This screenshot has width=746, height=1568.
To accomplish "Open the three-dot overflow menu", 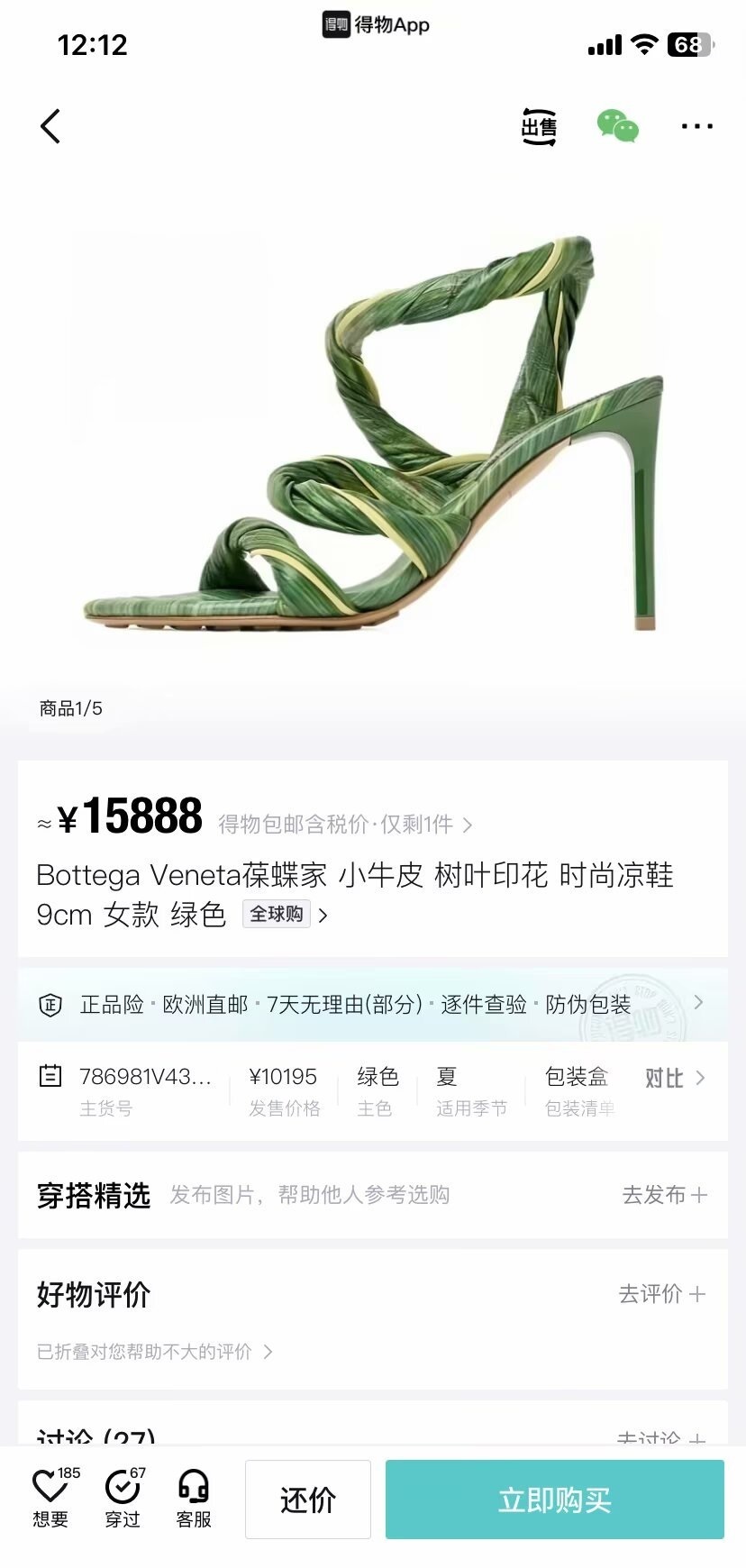I will [x=696, y=126].
